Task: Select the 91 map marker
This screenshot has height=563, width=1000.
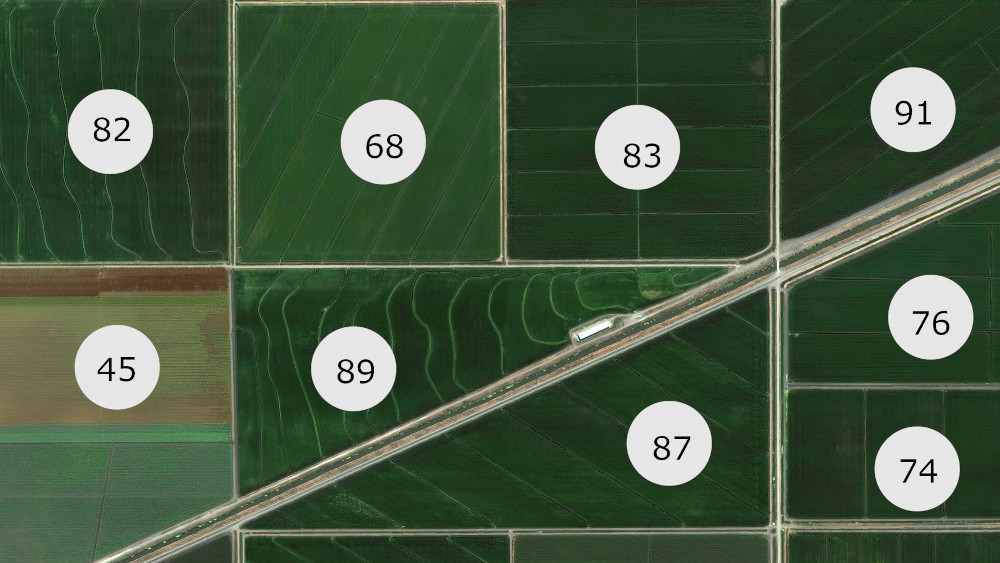Action: tap(912, 112)
